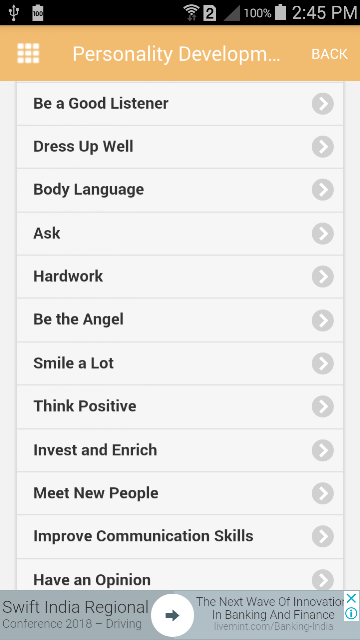Open Meet New People
This screenshot has height=640, width=360.
(180, 493)
